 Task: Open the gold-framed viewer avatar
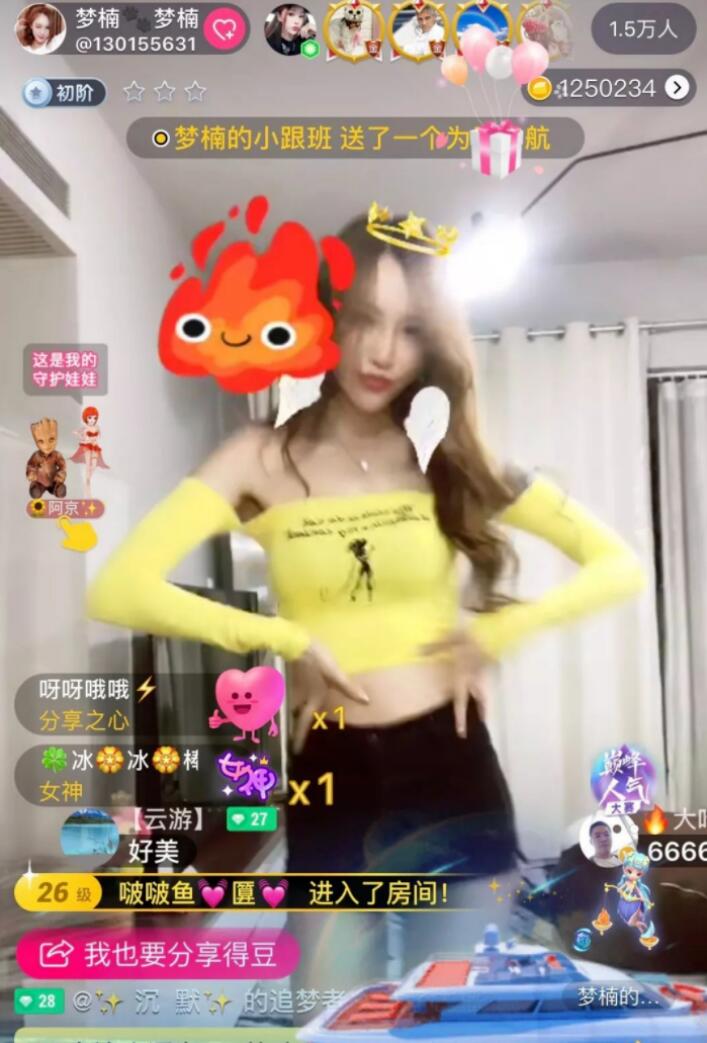click(x=355, y=30)
